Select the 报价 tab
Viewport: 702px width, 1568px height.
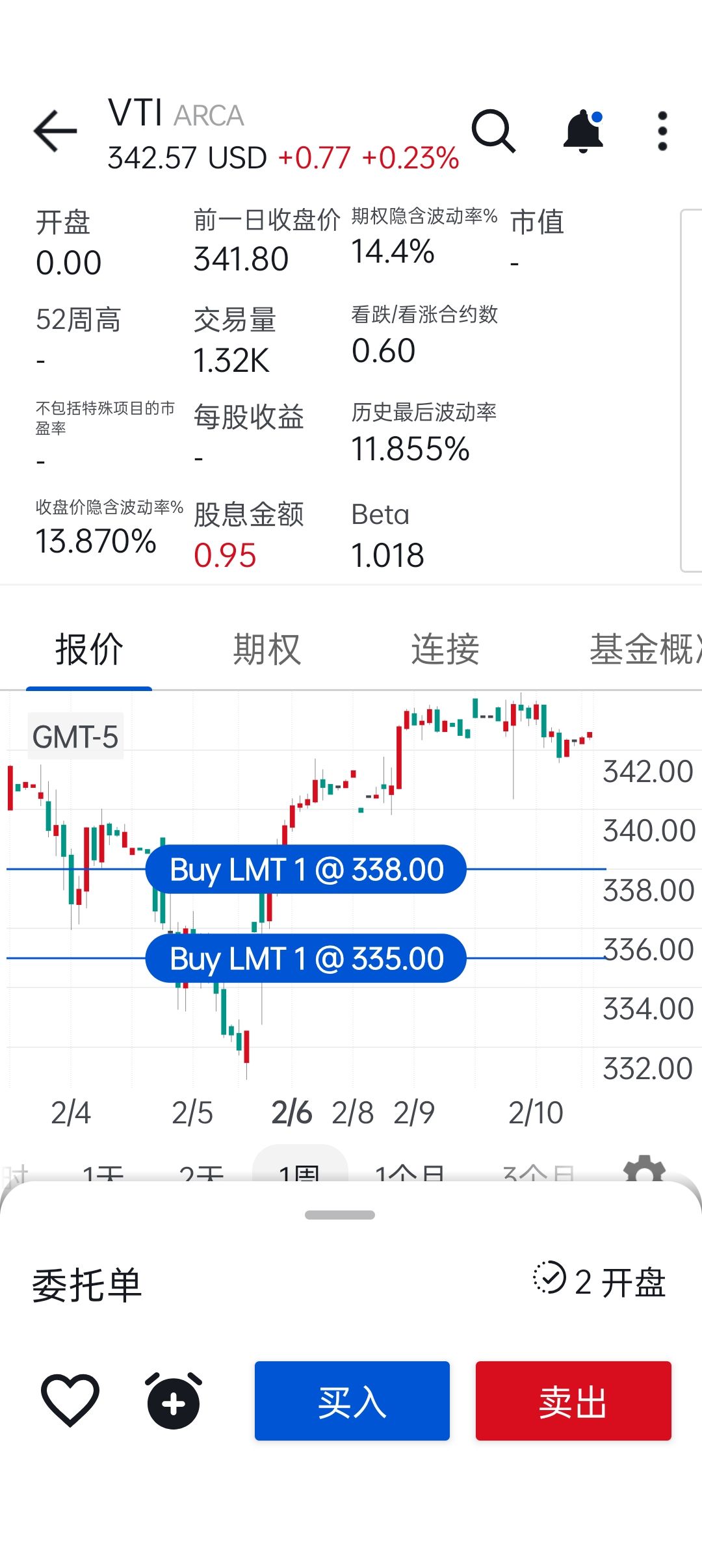point(89,649)
